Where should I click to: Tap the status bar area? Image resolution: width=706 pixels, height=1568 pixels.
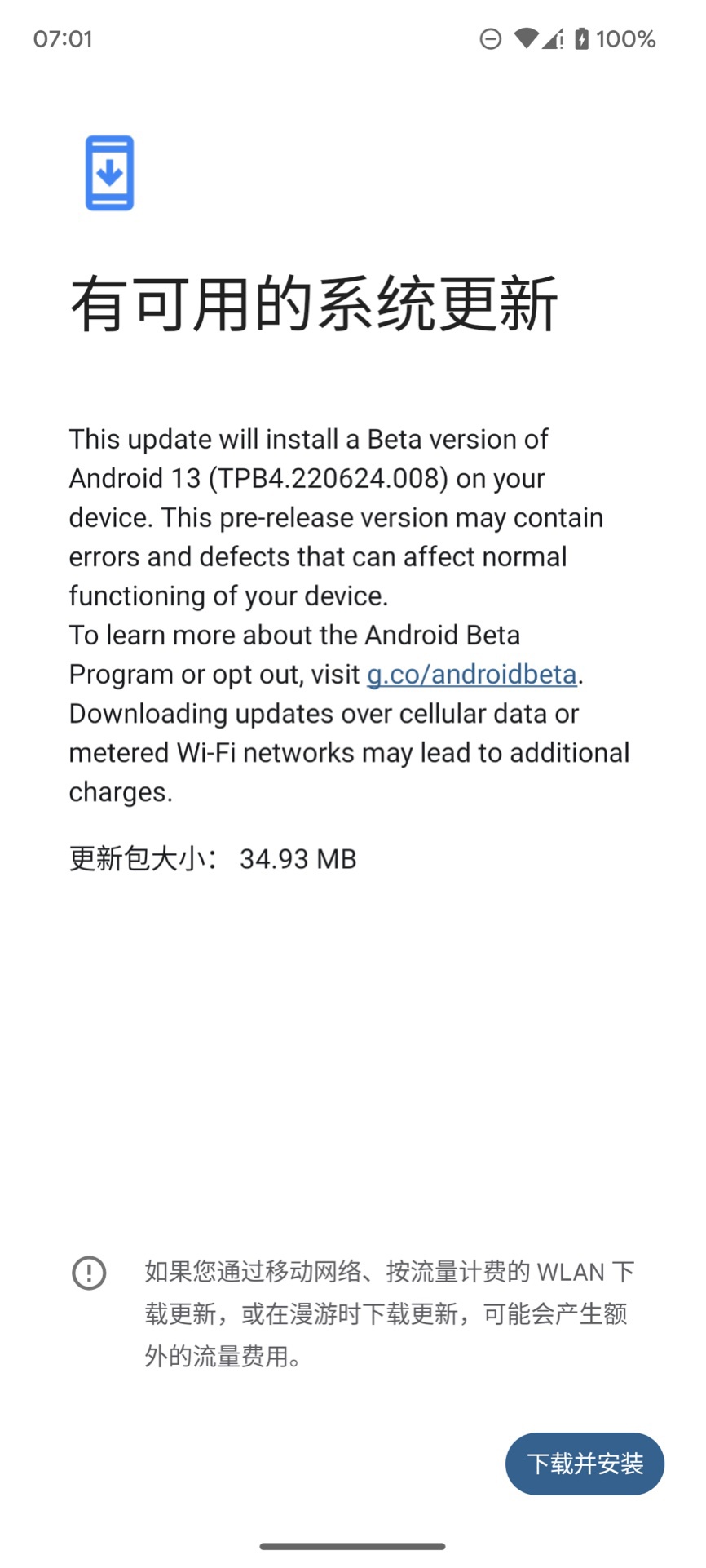[x=353, y=38]
